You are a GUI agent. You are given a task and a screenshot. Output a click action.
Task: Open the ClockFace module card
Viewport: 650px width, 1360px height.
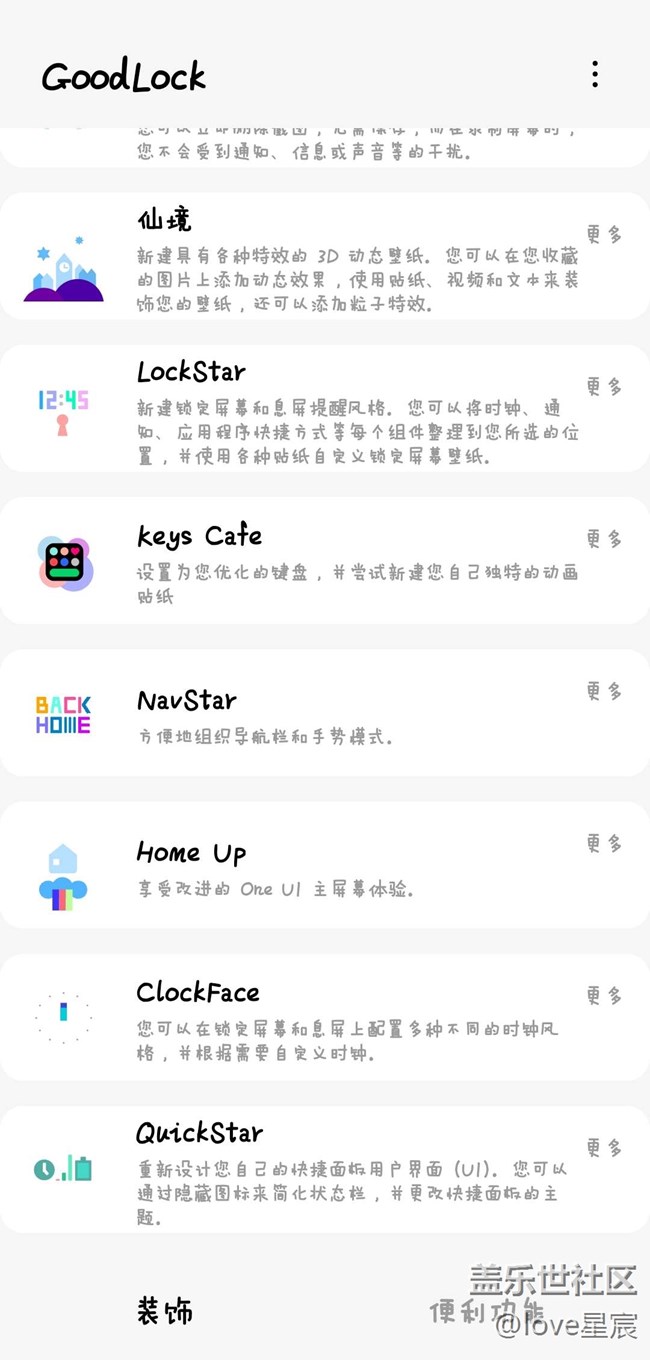point(300,1018)
